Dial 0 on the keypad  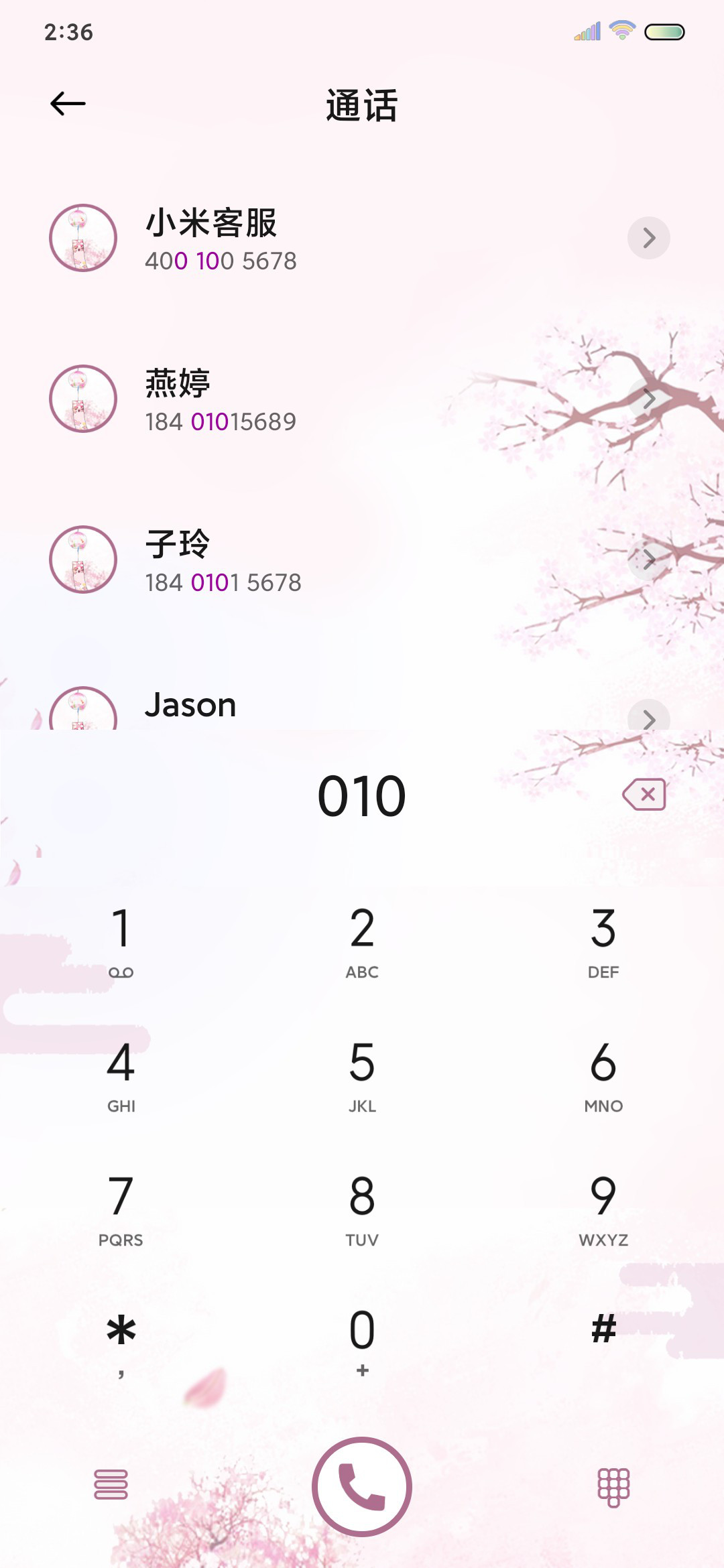(x=362, y=1344)
